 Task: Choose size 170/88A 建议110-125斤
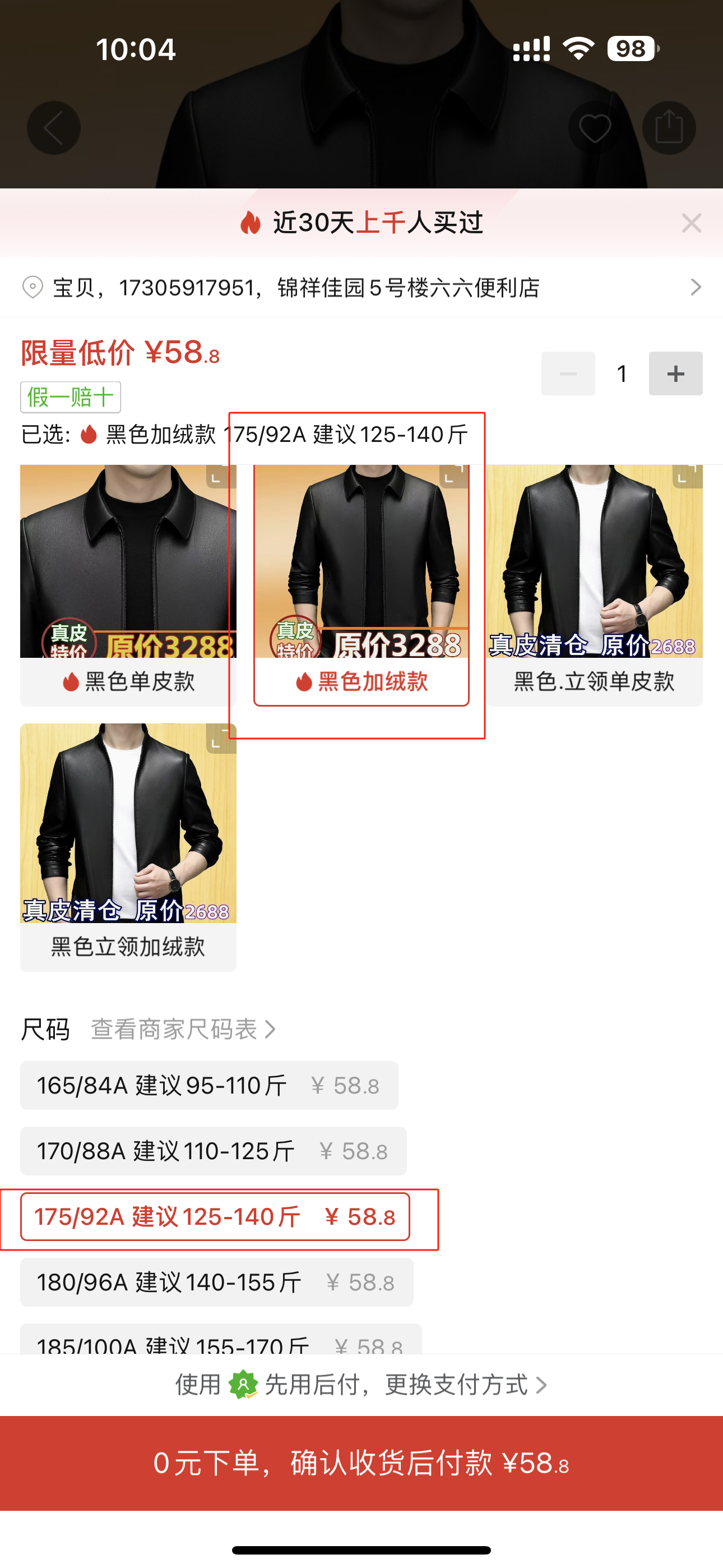[x=213, y=1151]
